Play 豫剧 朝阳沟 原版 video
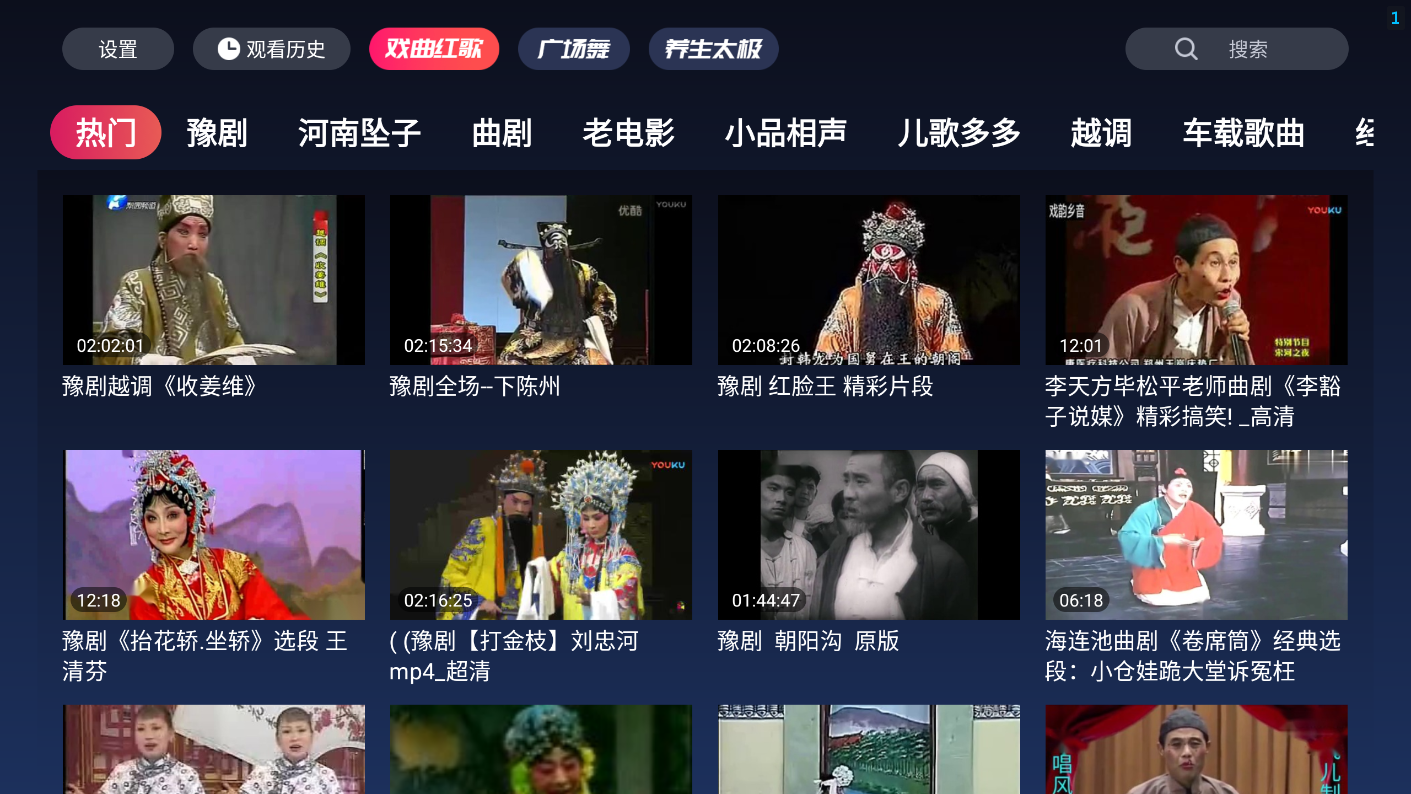The image size is (1411, 794). tap(868, 535)
